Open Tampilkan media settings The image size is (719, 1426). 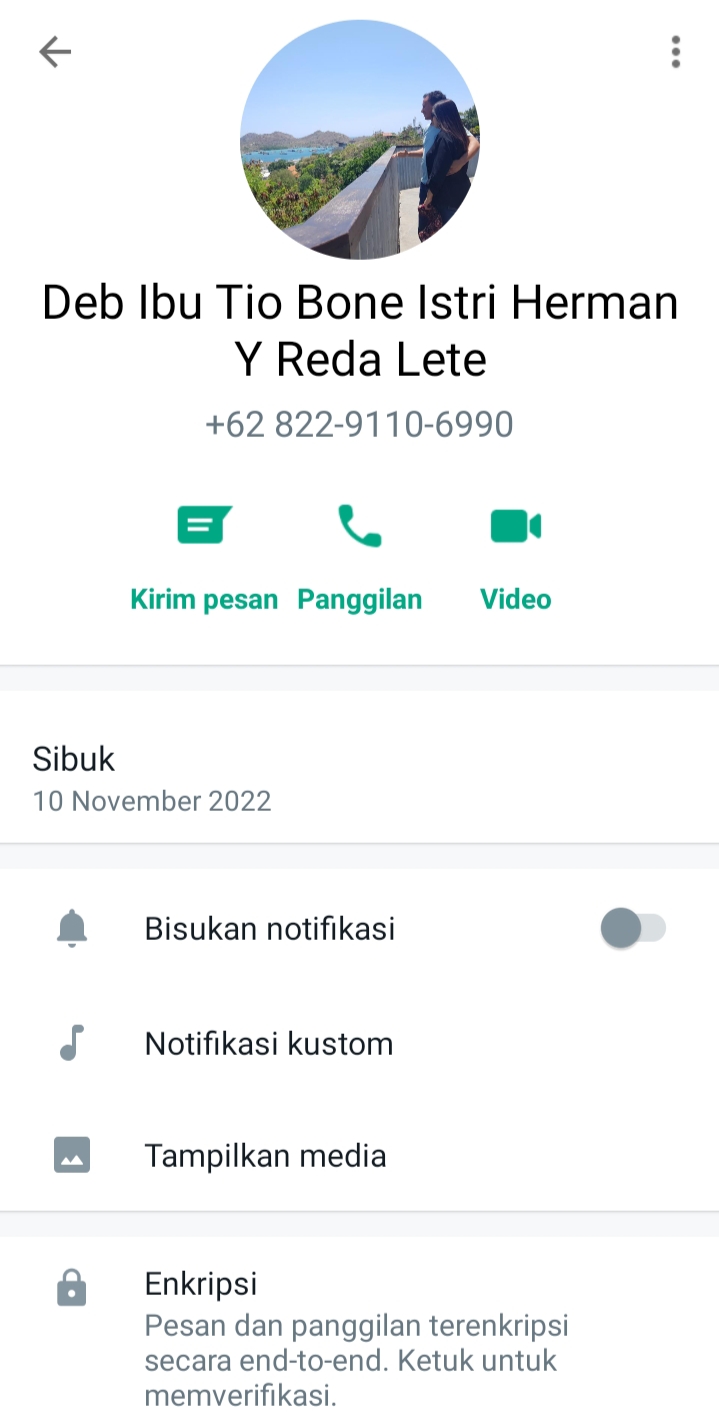point(265,1156)
